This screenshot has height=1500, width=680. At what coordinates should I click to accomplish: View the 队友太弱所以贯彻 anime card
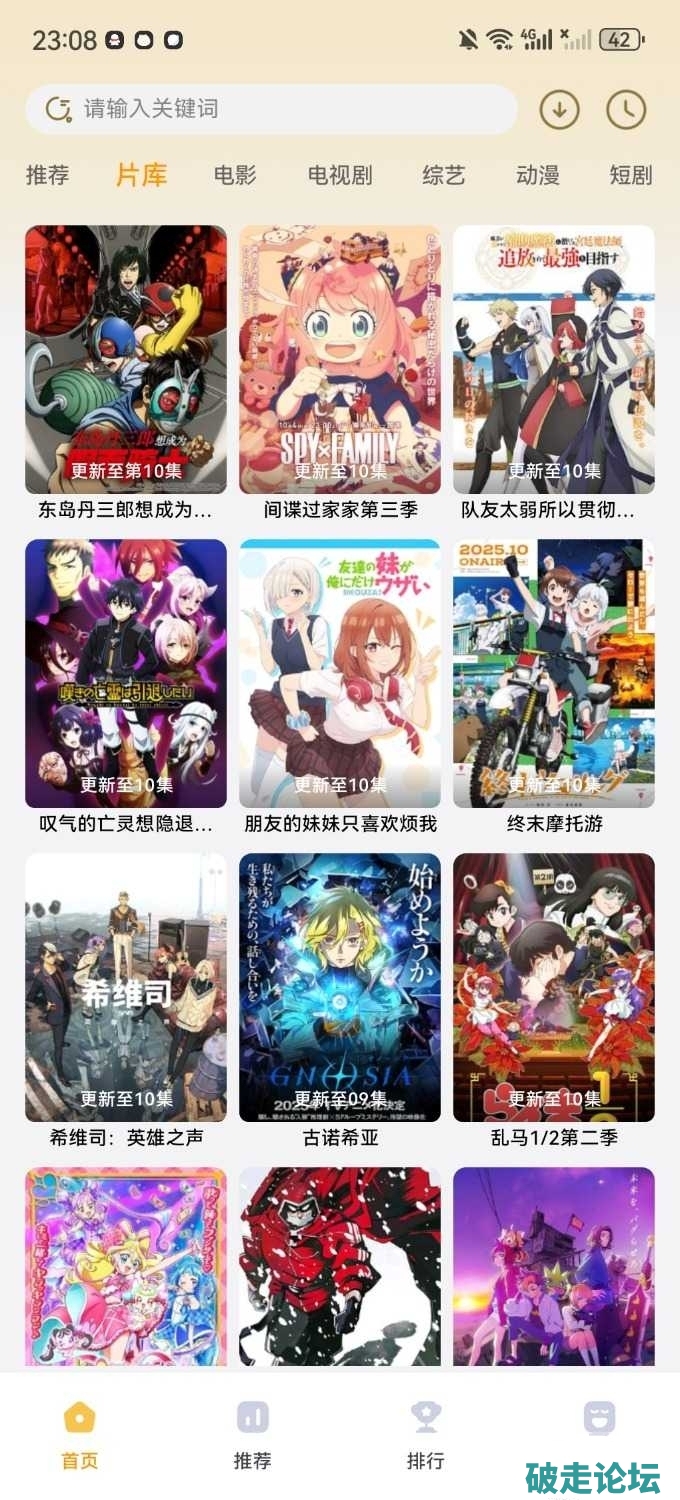click(x=554, y=360)
